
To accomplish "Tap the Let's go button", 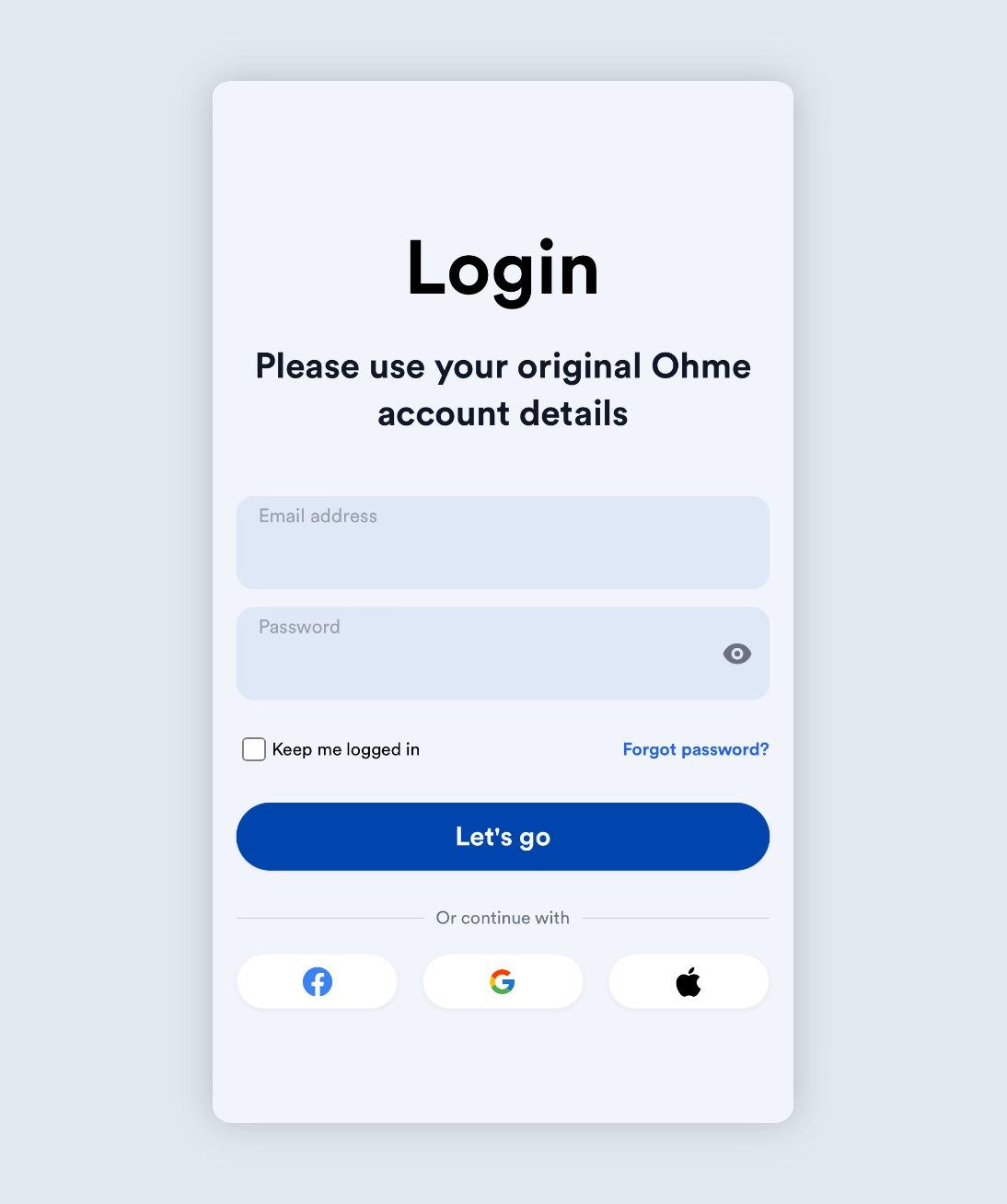I will (x=503, y=837).
